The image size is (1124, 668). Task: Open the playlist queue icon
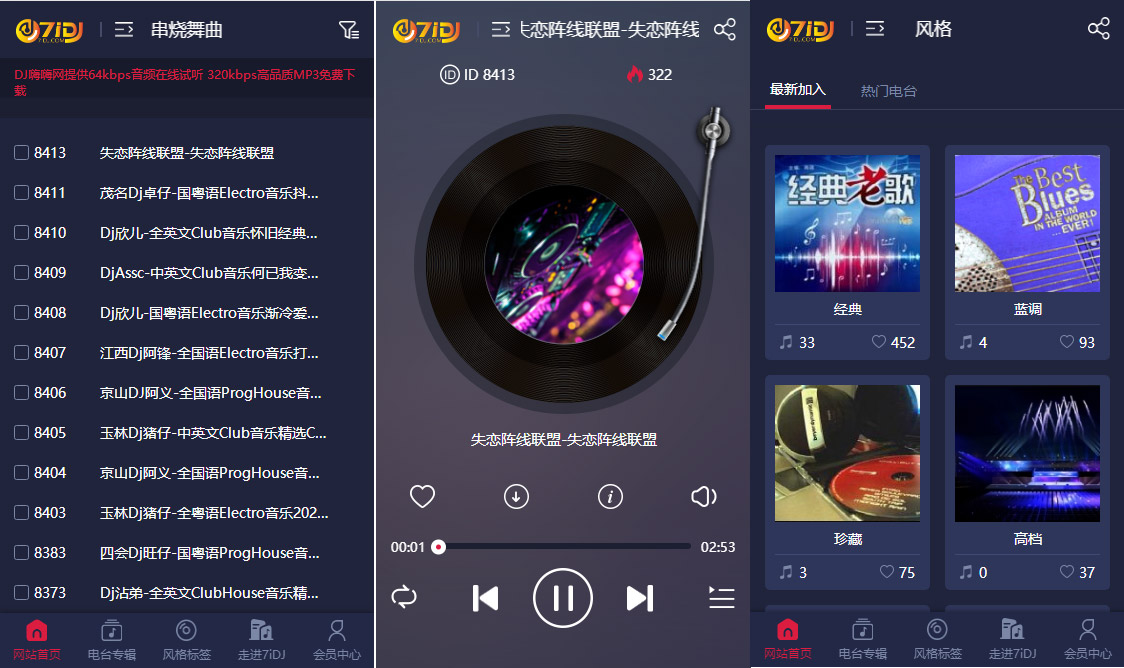[721, 598]
